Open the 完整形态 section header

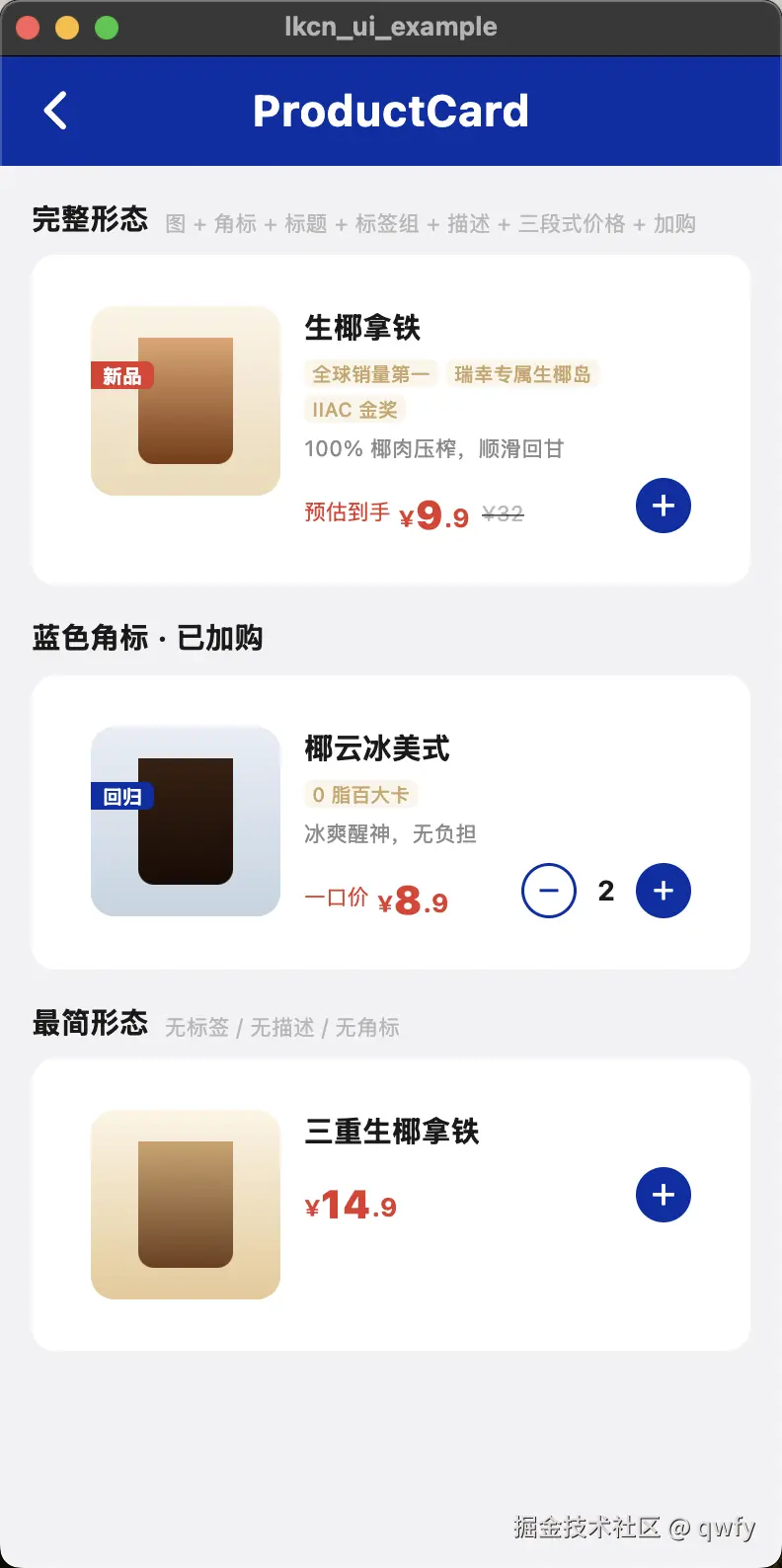[x=90, y=222]
